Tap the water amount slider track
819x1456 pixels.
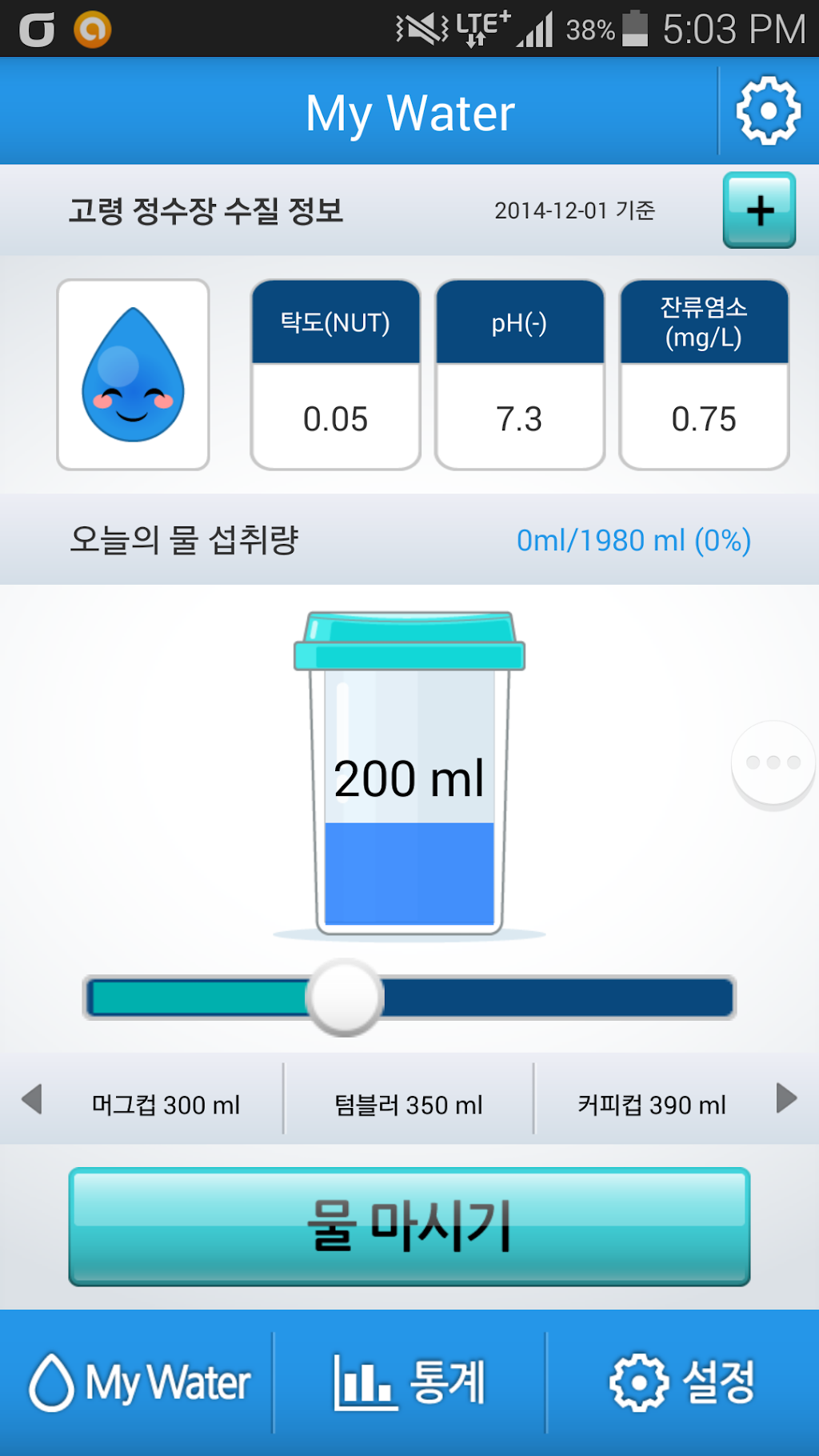point(560,998)
